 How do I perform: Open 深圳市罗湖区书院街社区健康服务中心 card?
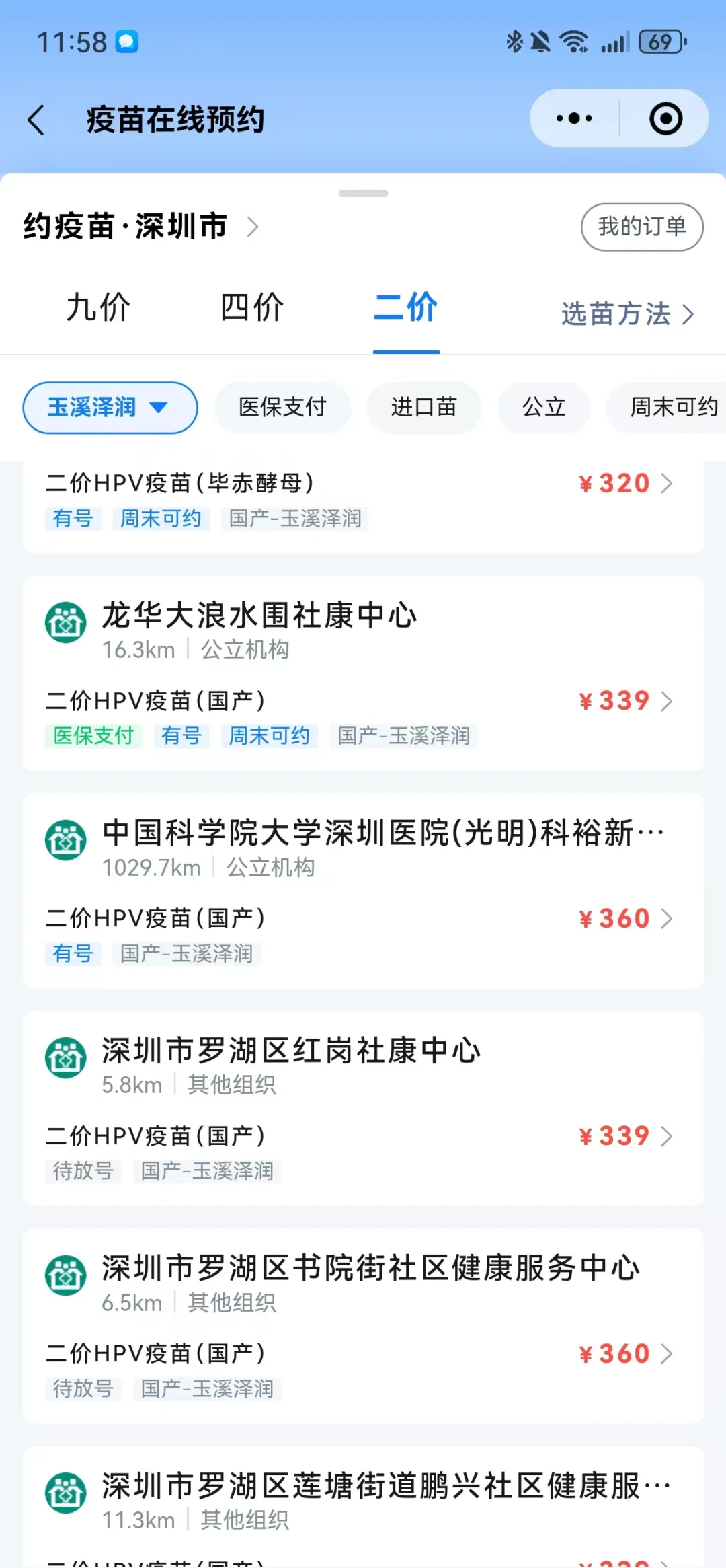click(x=363, y=1326)
